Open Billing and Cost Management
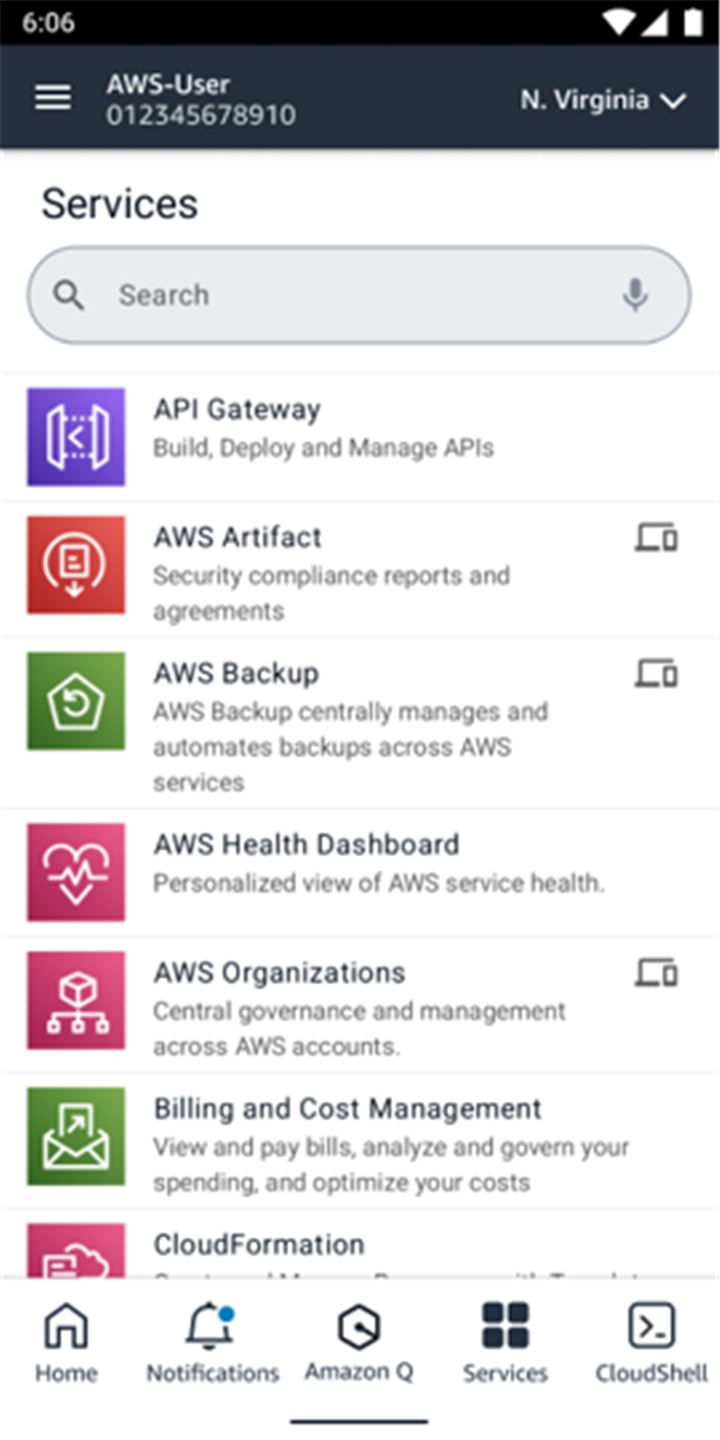 [360, 1141]
